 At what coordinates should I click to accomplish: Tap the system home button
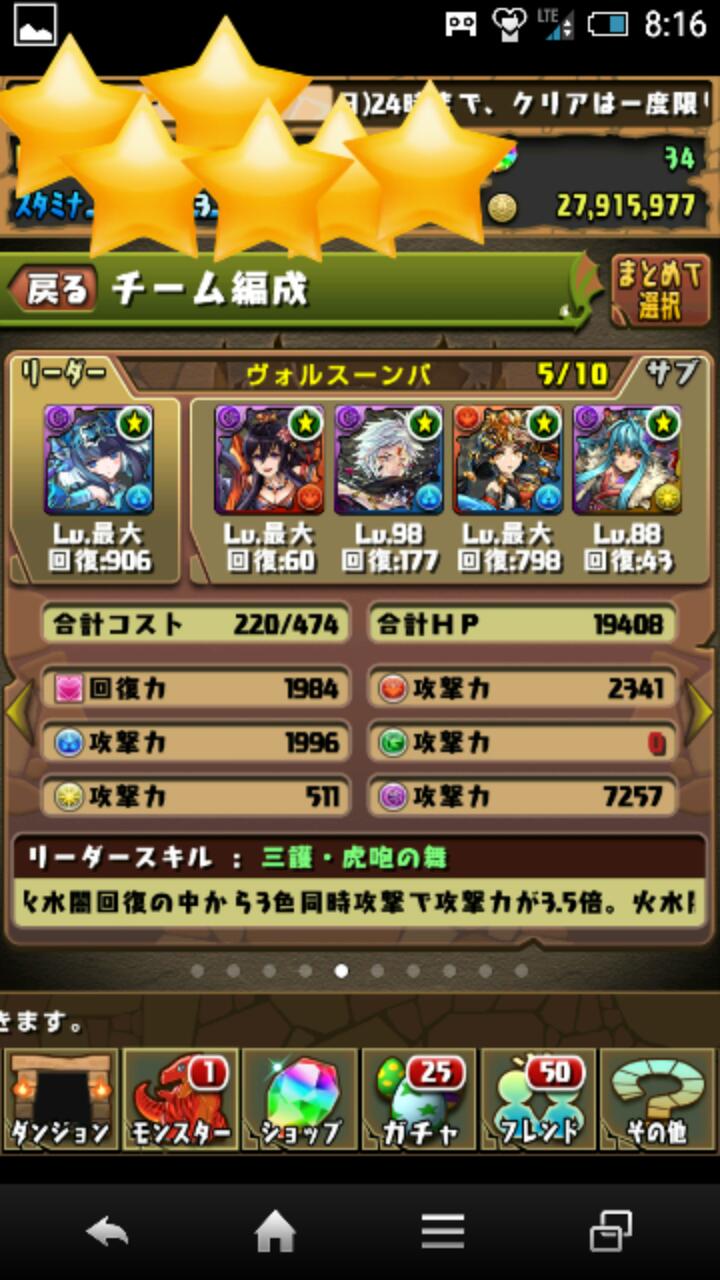(276, 1232)
